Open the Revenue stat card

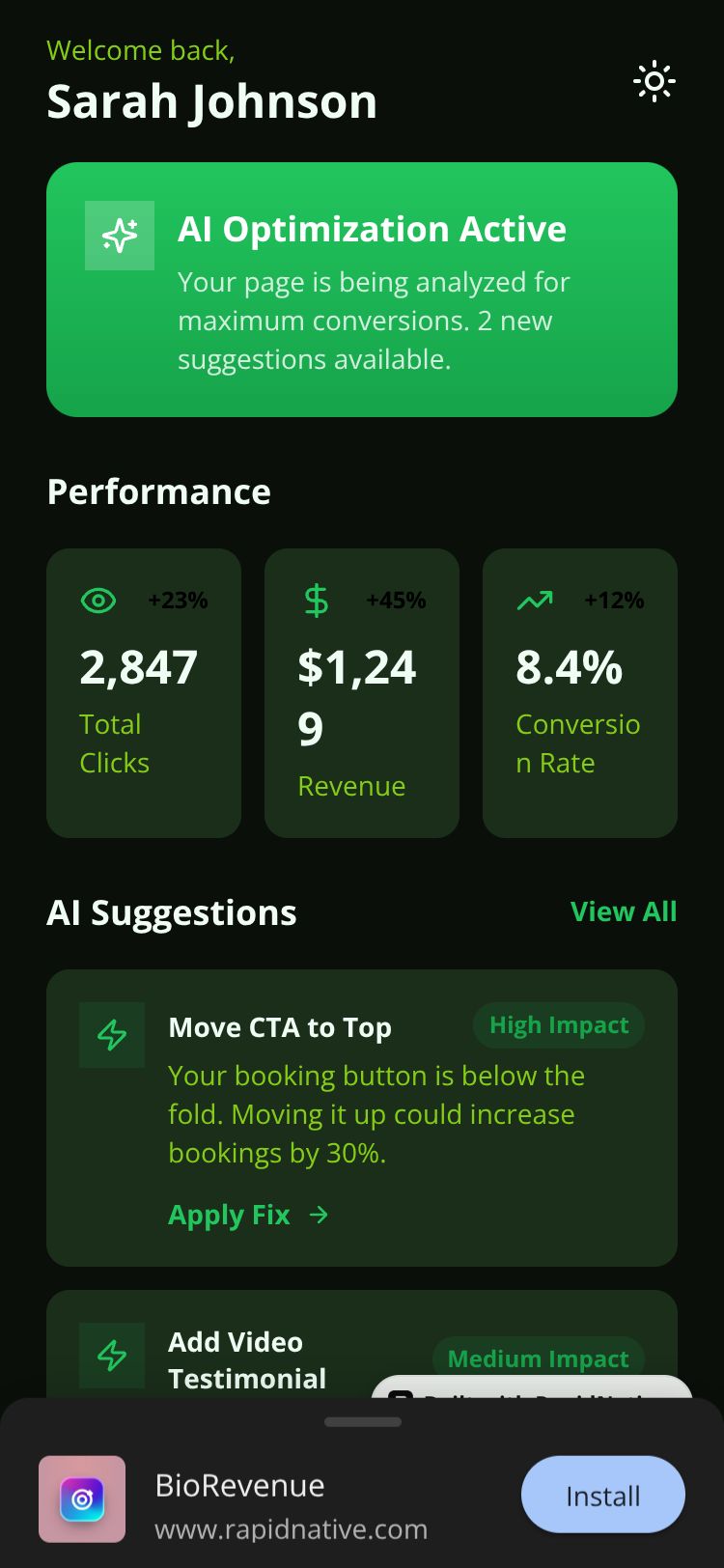[x=362, y=693]
